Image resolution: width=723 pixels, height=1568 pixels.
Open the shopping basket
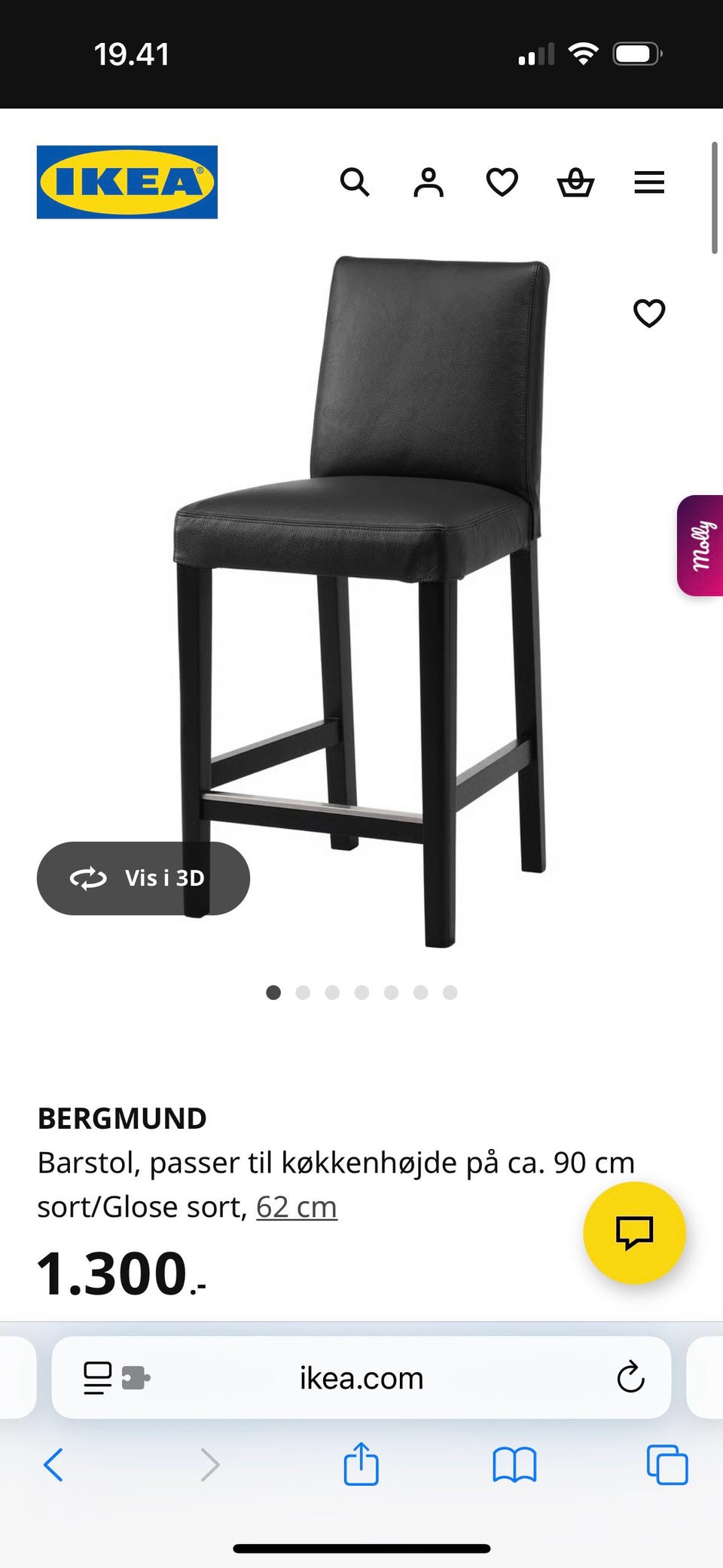pos(575,182)
